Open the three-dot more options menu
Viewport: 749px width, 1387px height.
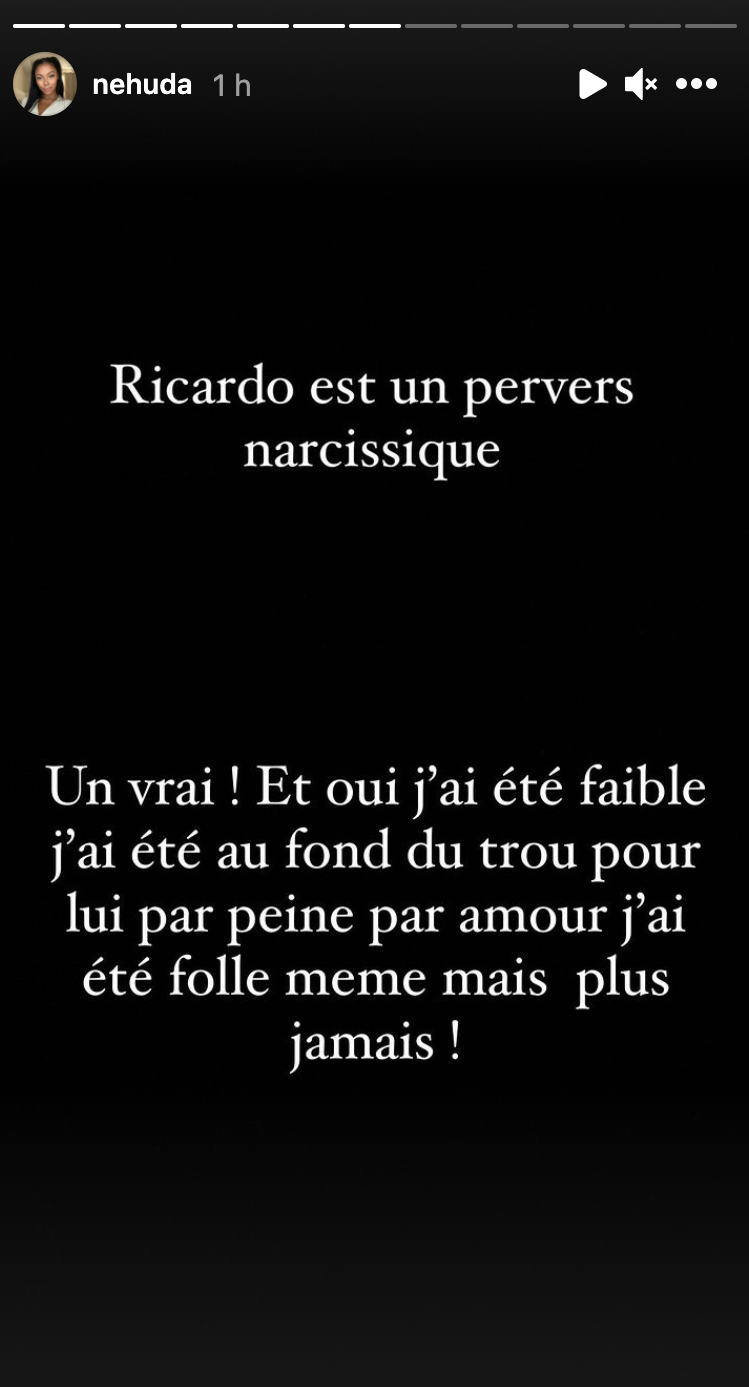tap(697, 84)
